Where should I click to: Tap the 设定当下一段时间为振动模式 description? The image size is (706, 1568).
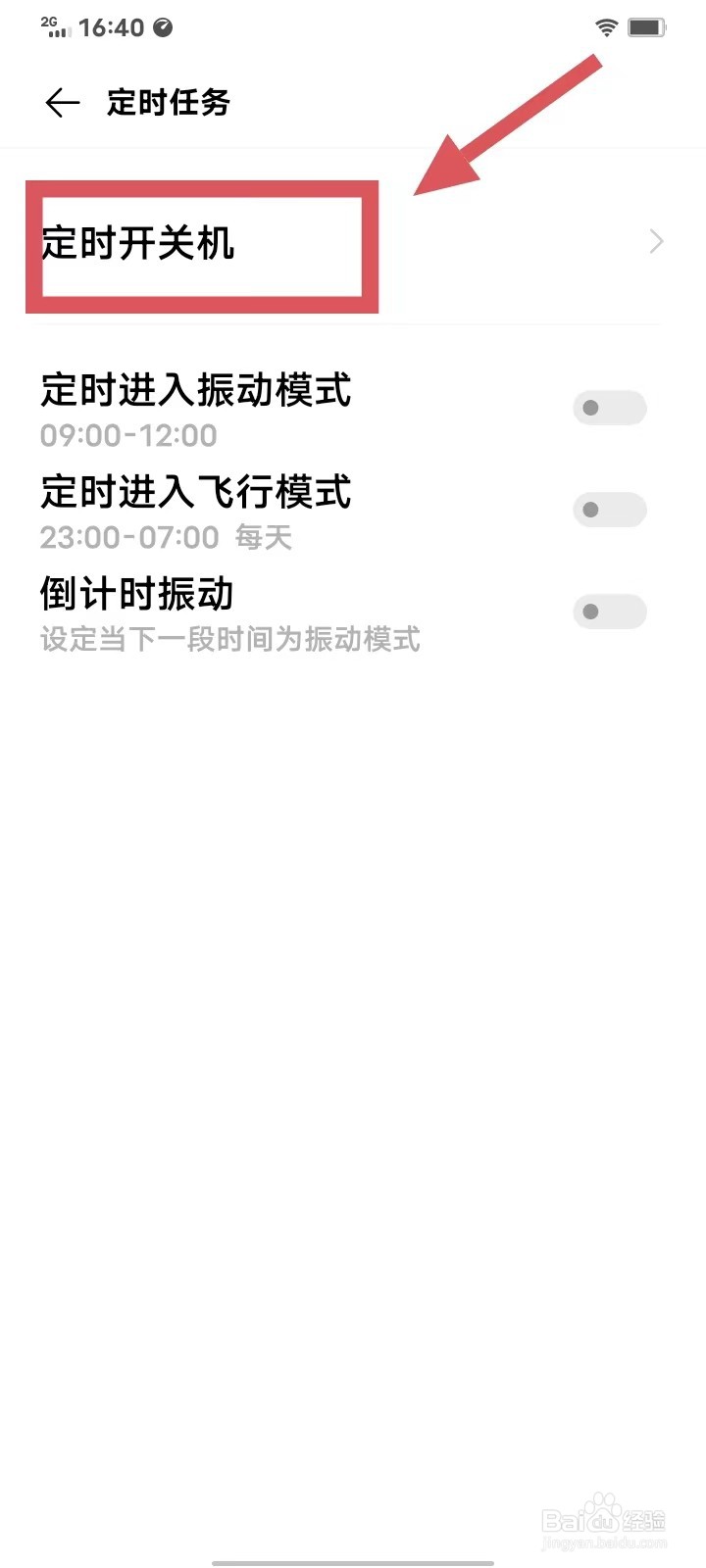[229, 639]
